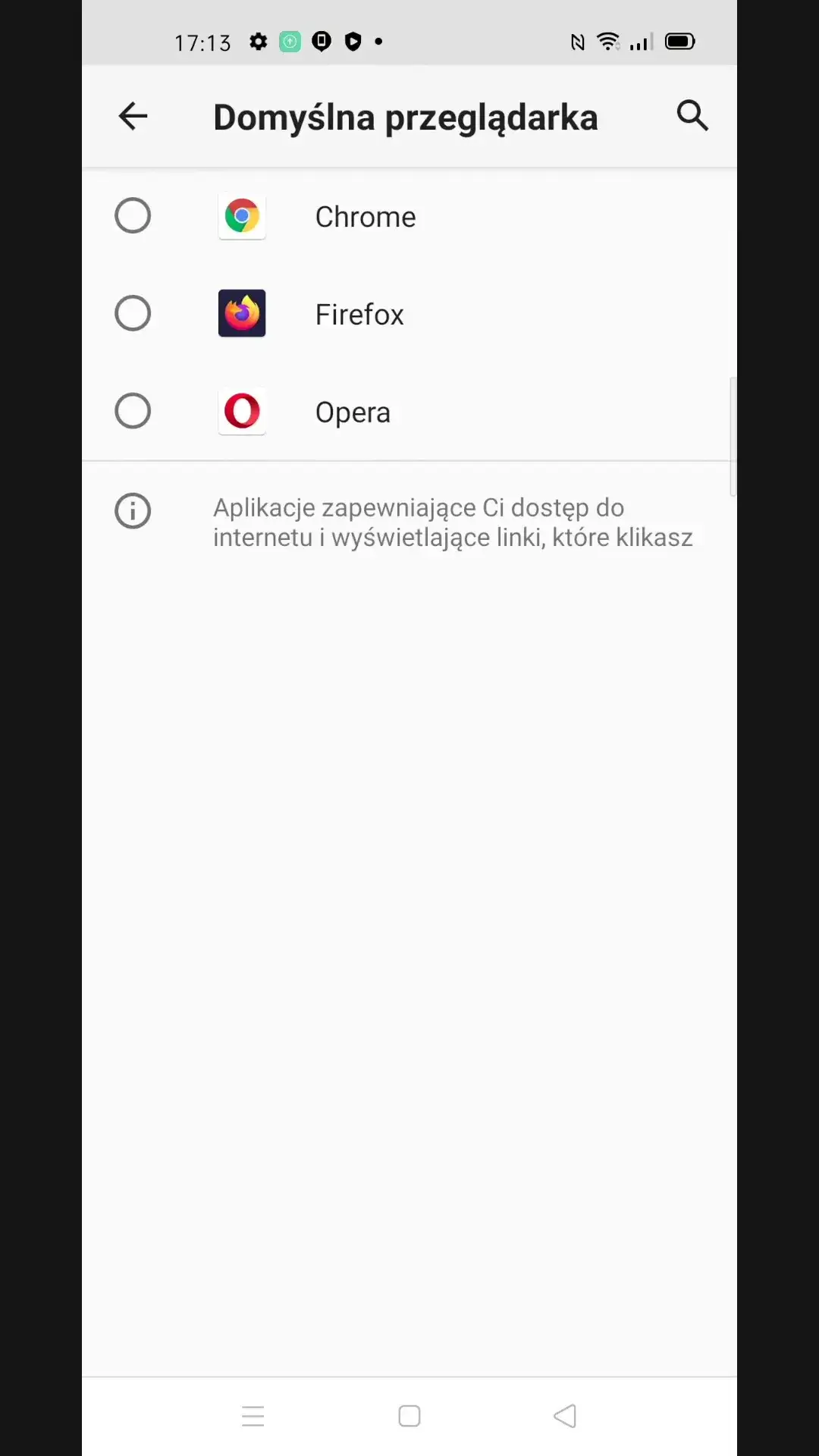Tap the home navigation button
Screen dimensions: 819x1456
point(409,1416)
